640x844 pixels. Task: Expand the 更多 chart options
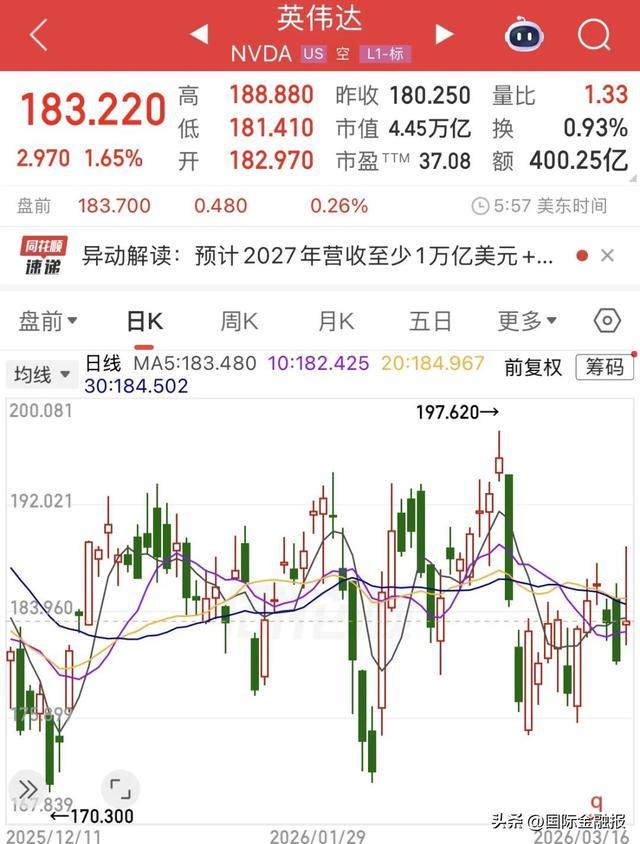[x=526, y=321]
